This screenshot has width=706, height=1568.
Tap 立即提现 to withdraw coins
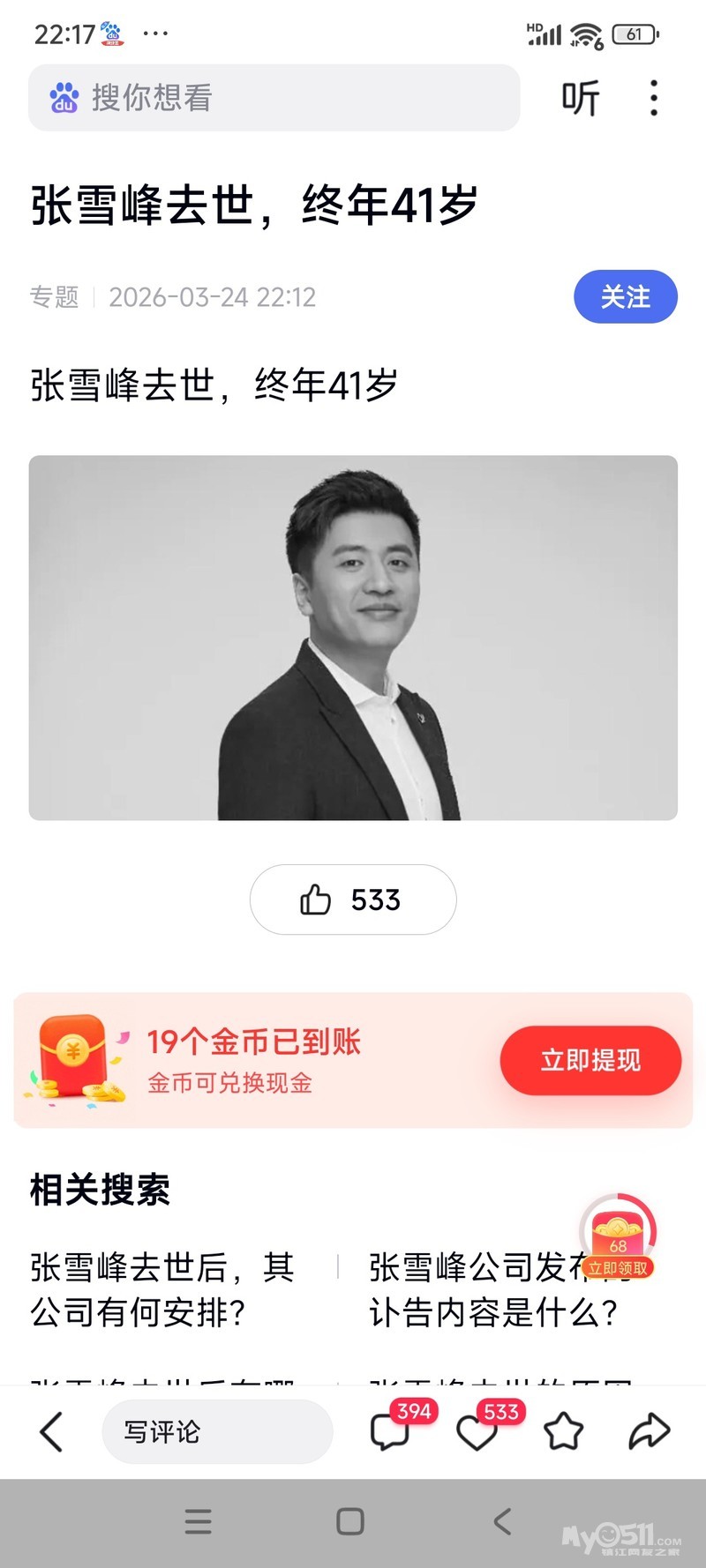tap(590, 1060)
